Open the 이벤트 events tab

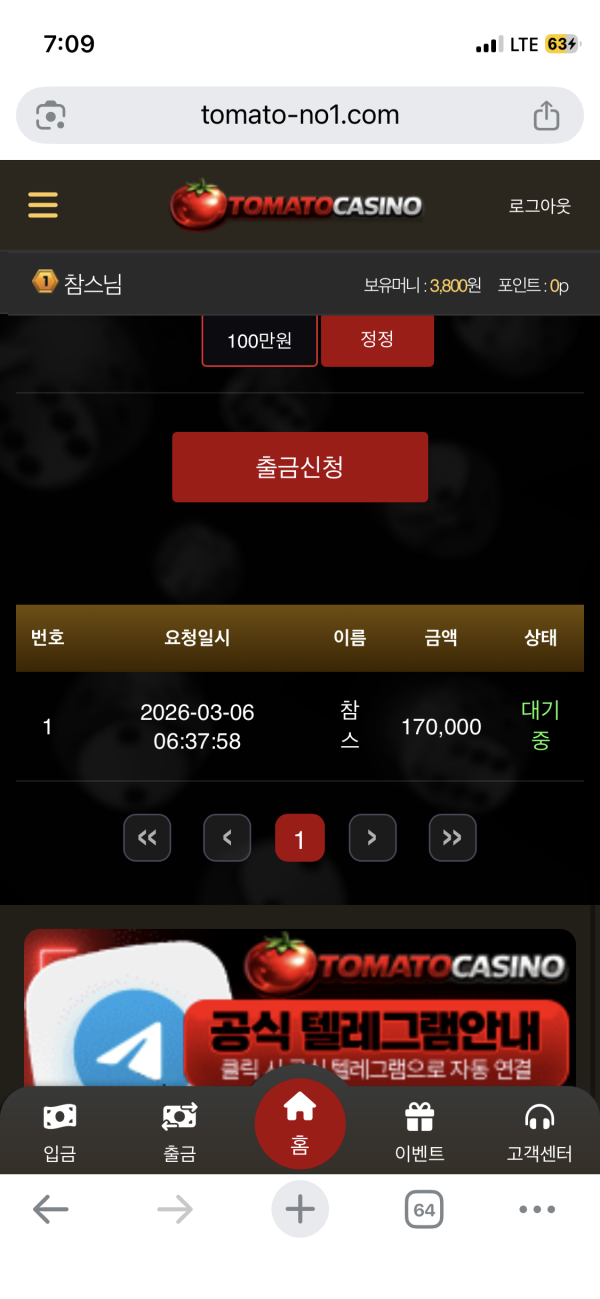(419, 1132)
